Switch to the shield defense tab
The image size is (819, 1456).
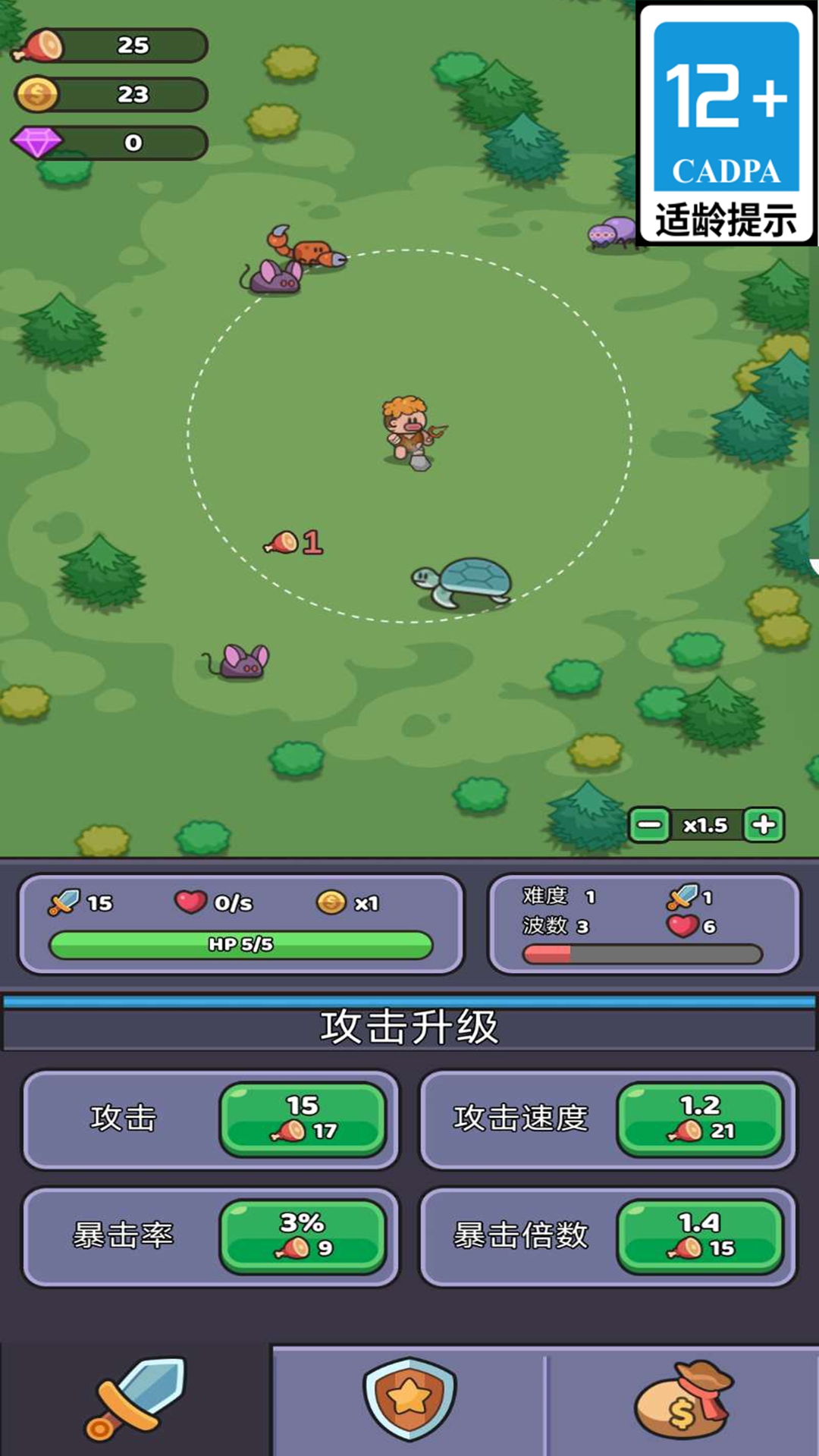409,1400
